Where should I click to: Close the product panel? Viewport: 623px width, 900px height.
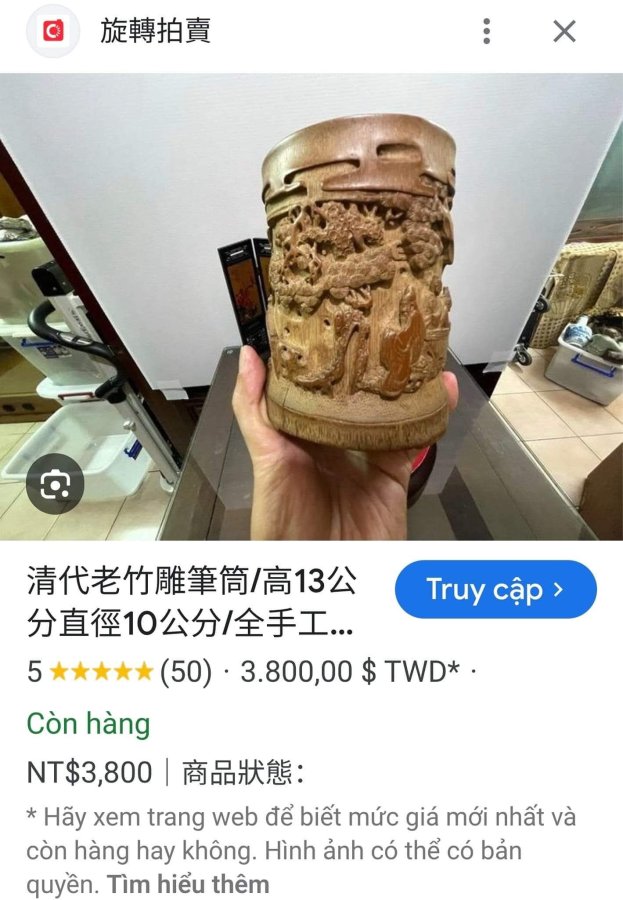(564, 31)
